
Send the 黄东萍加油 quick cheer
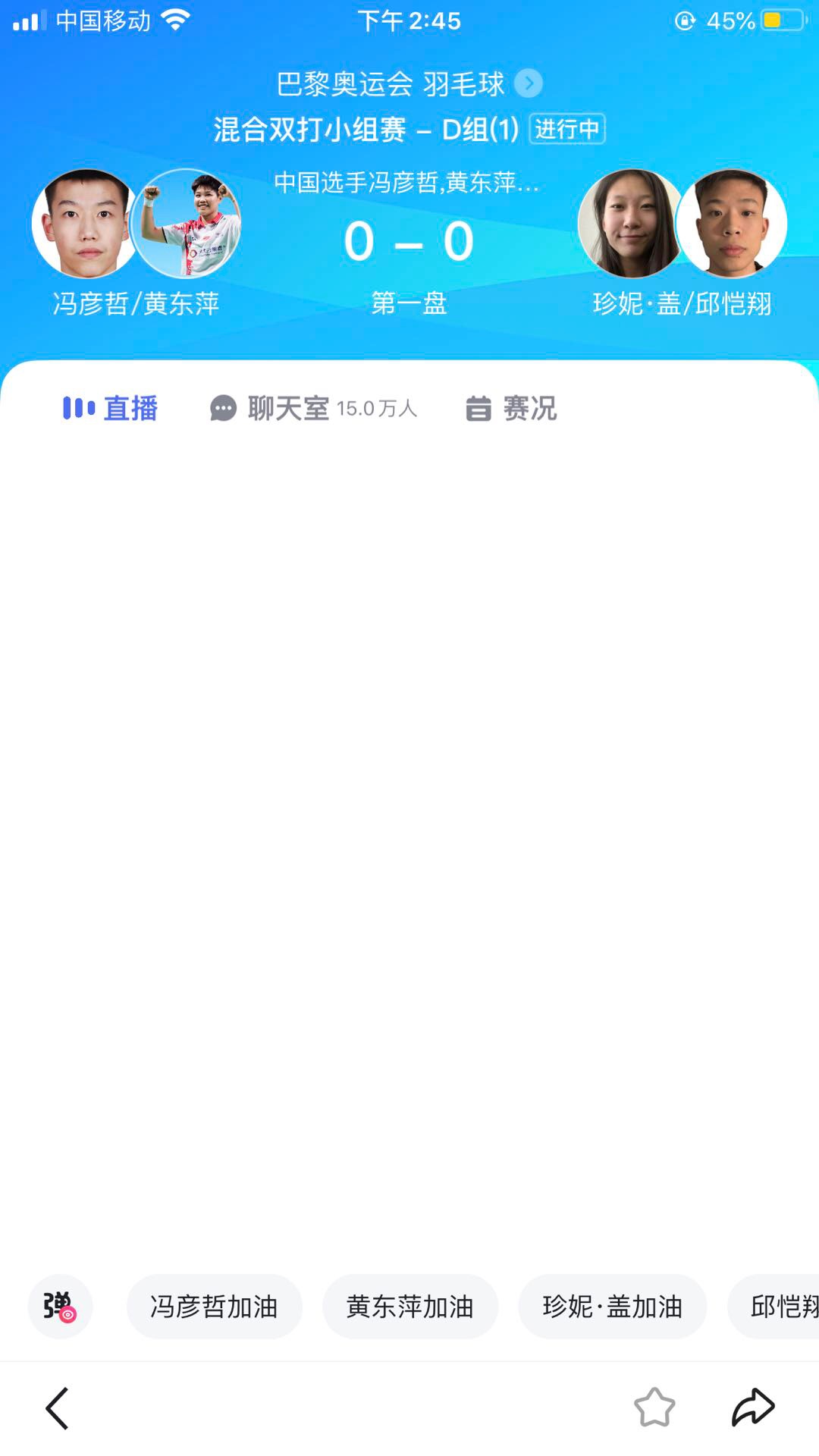click(x=410, y=1307)
